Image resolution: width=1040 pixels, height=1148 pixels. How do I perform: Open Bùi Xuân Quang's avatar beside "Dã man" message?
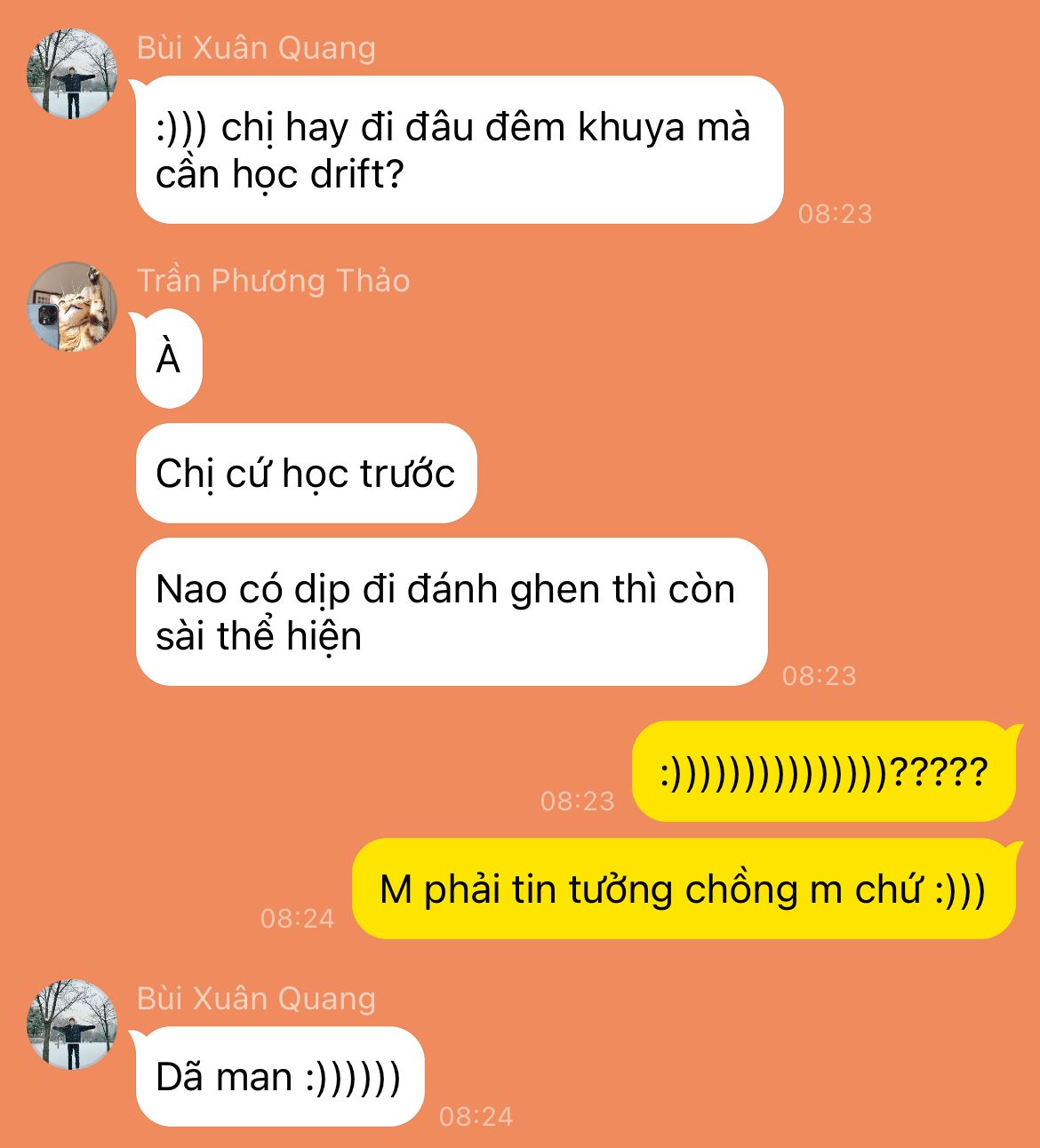click(x=72, y=1024)
